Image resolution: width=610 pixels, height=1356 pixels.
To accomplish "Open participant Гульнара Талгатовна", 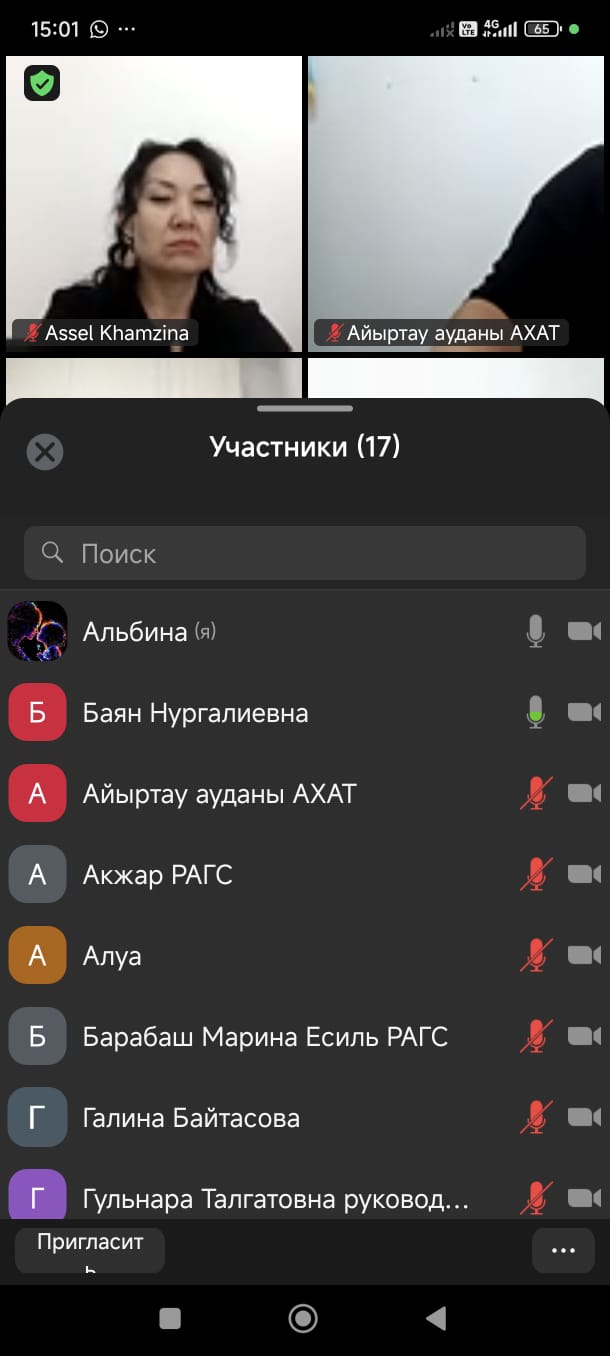I will (275, 1198).
